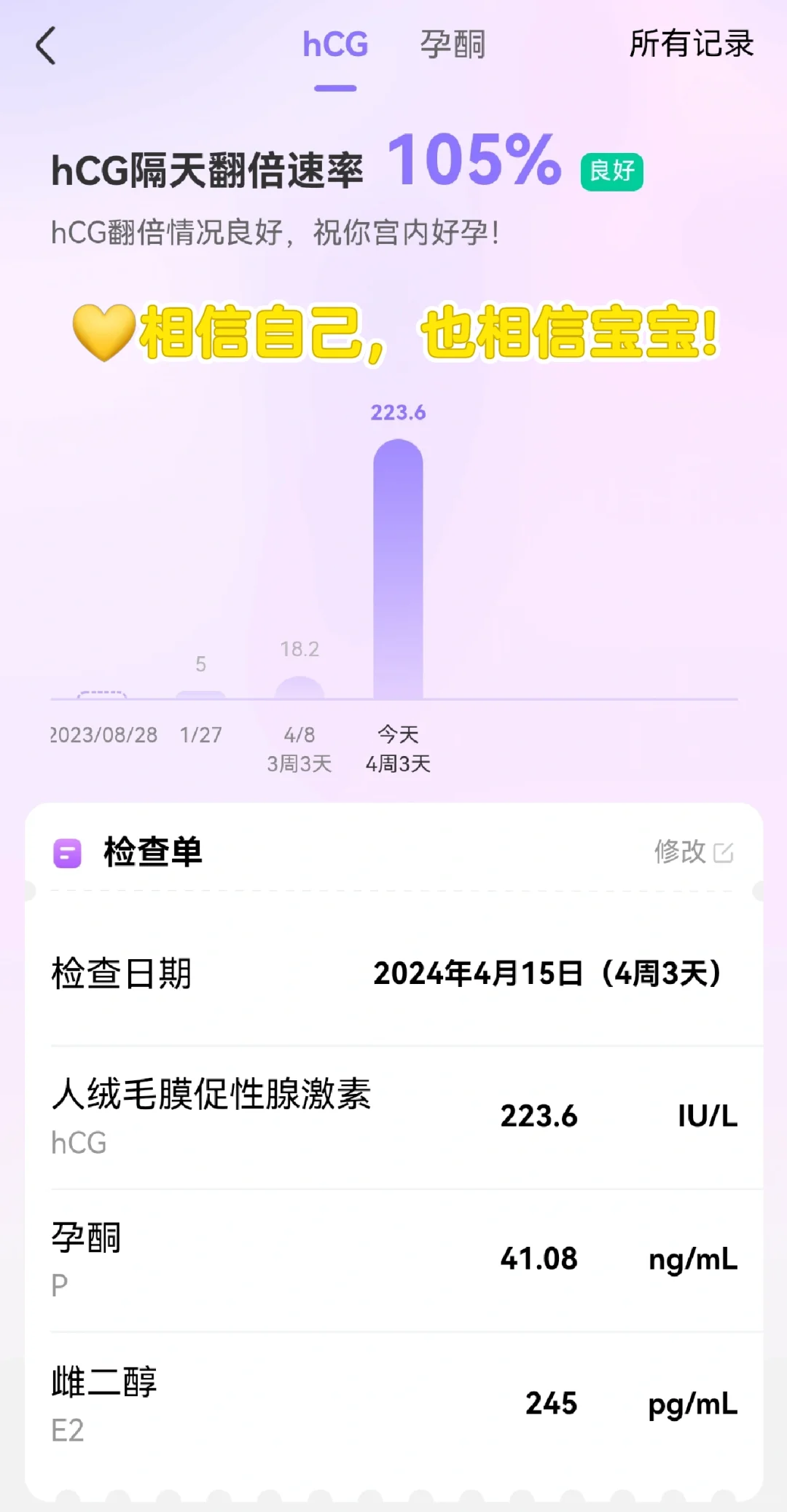Go back using the top-left arrow

coord(46,46)
